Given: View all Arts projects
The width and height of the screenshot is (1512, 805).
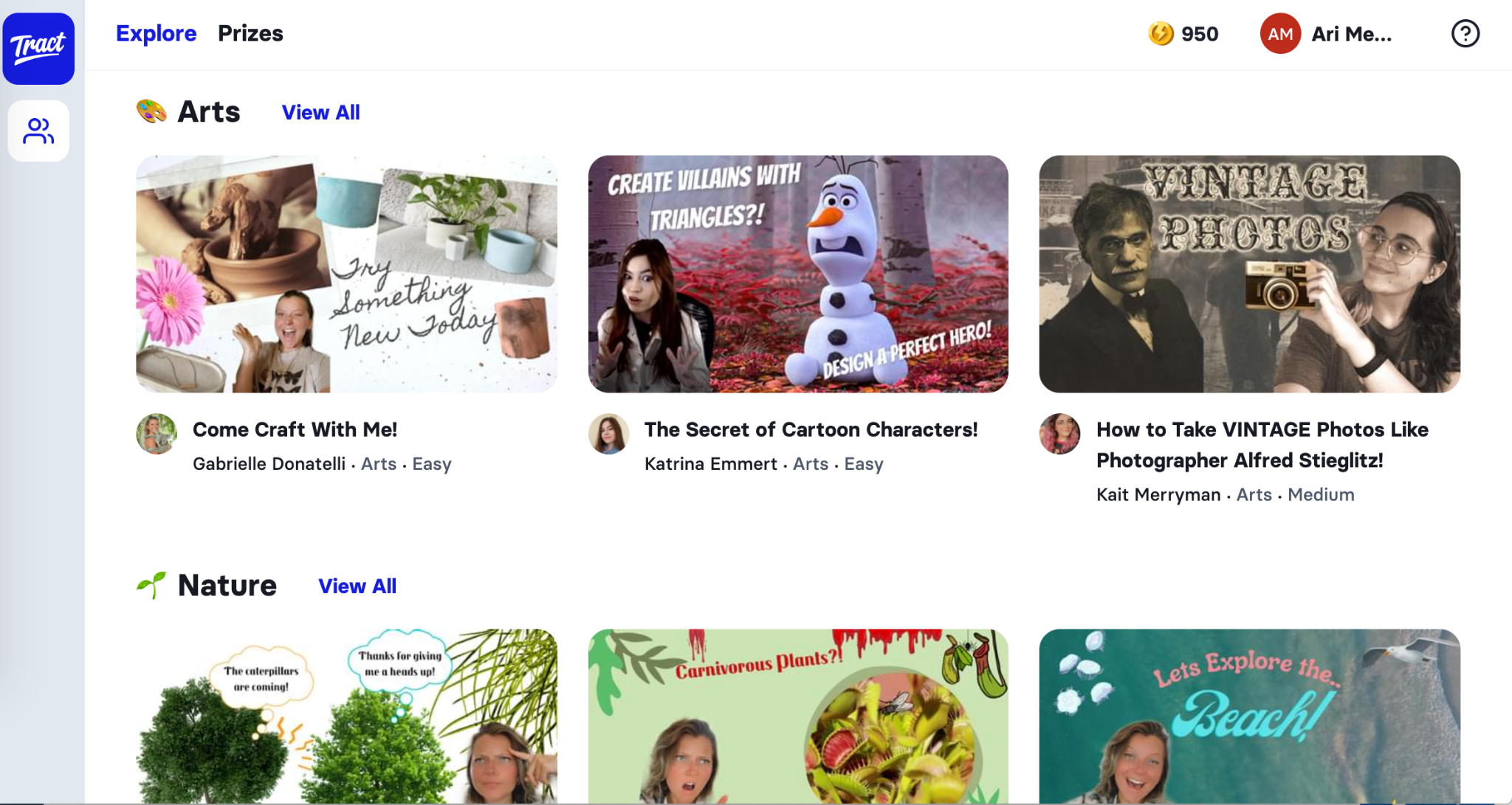Looking at the screenshot, I should tap(320, 112).
